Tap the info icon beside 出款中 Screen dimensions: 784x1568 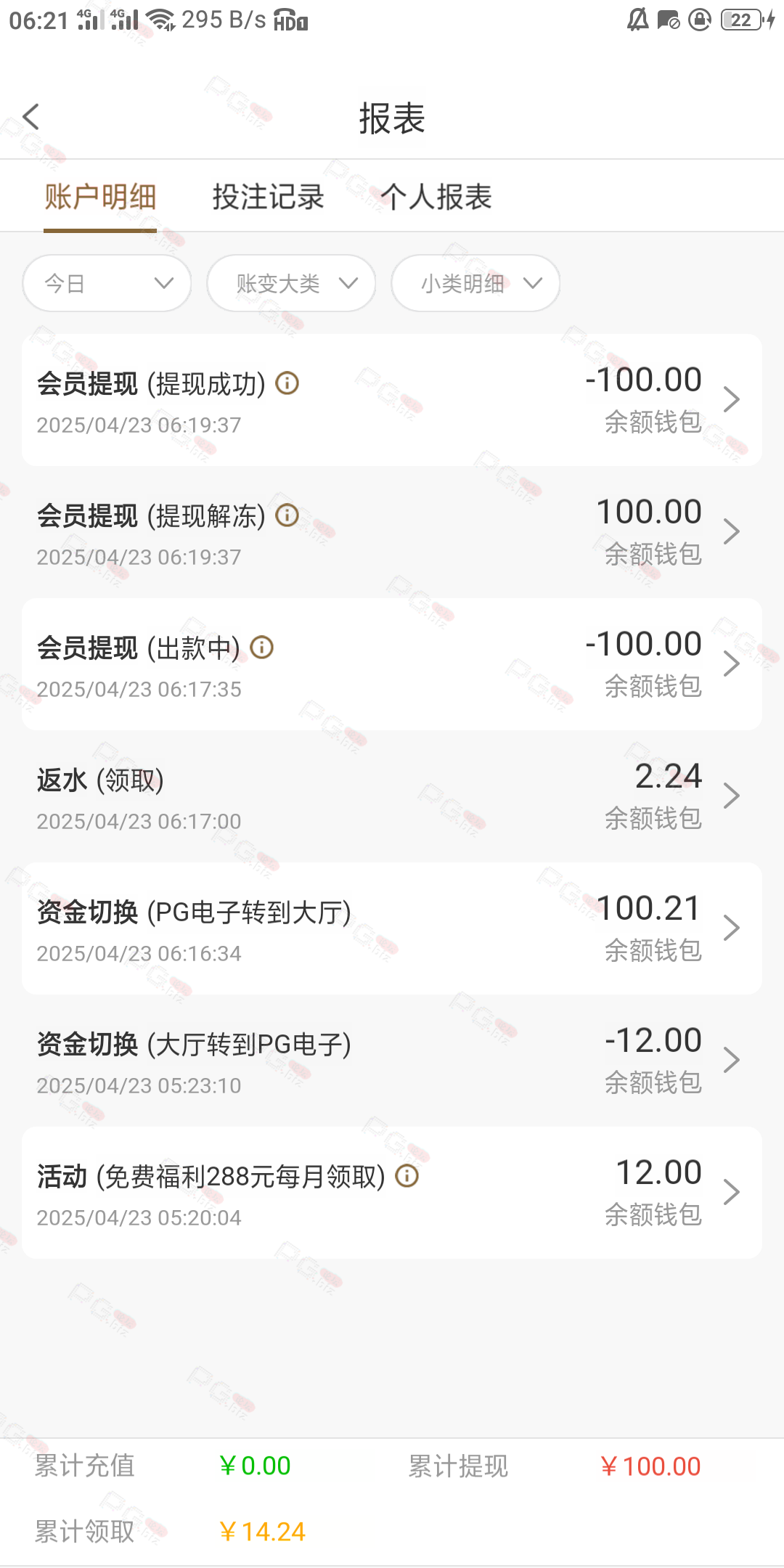tap(261, 647)
